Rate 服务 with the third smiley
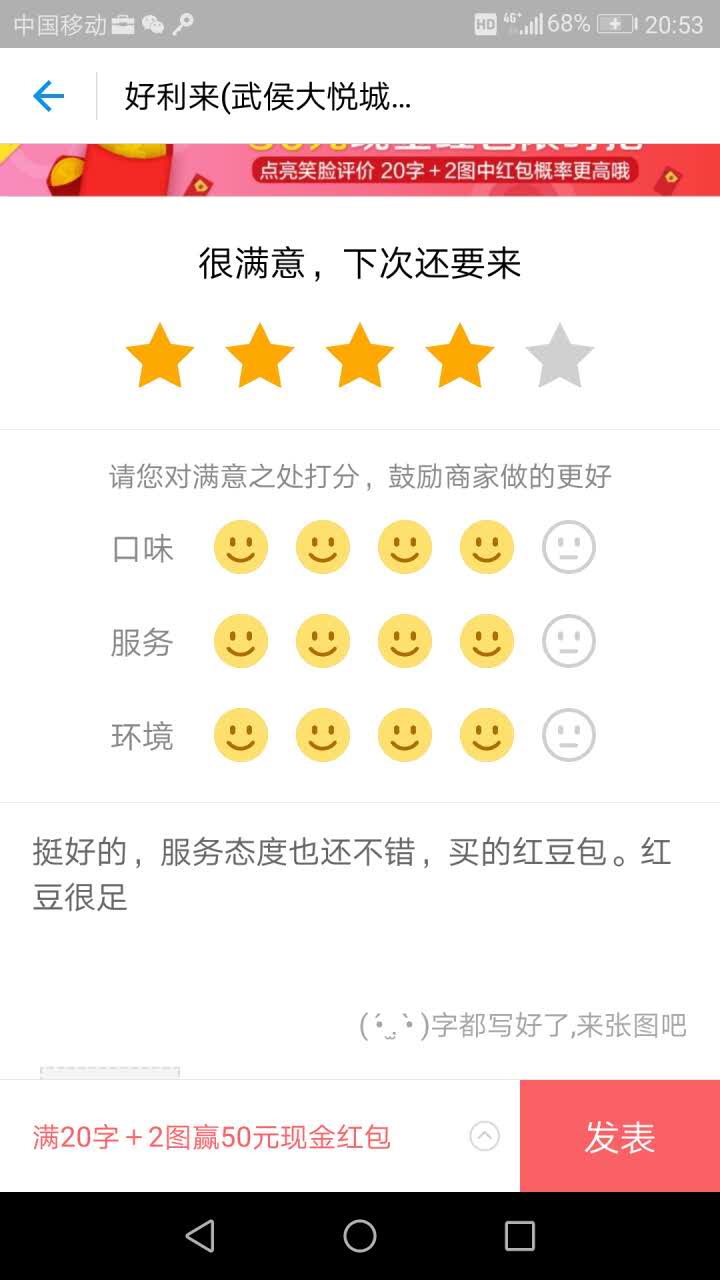Image resolution: width=720 pixels, height=1280 pixels. click(x=405, y=641)
